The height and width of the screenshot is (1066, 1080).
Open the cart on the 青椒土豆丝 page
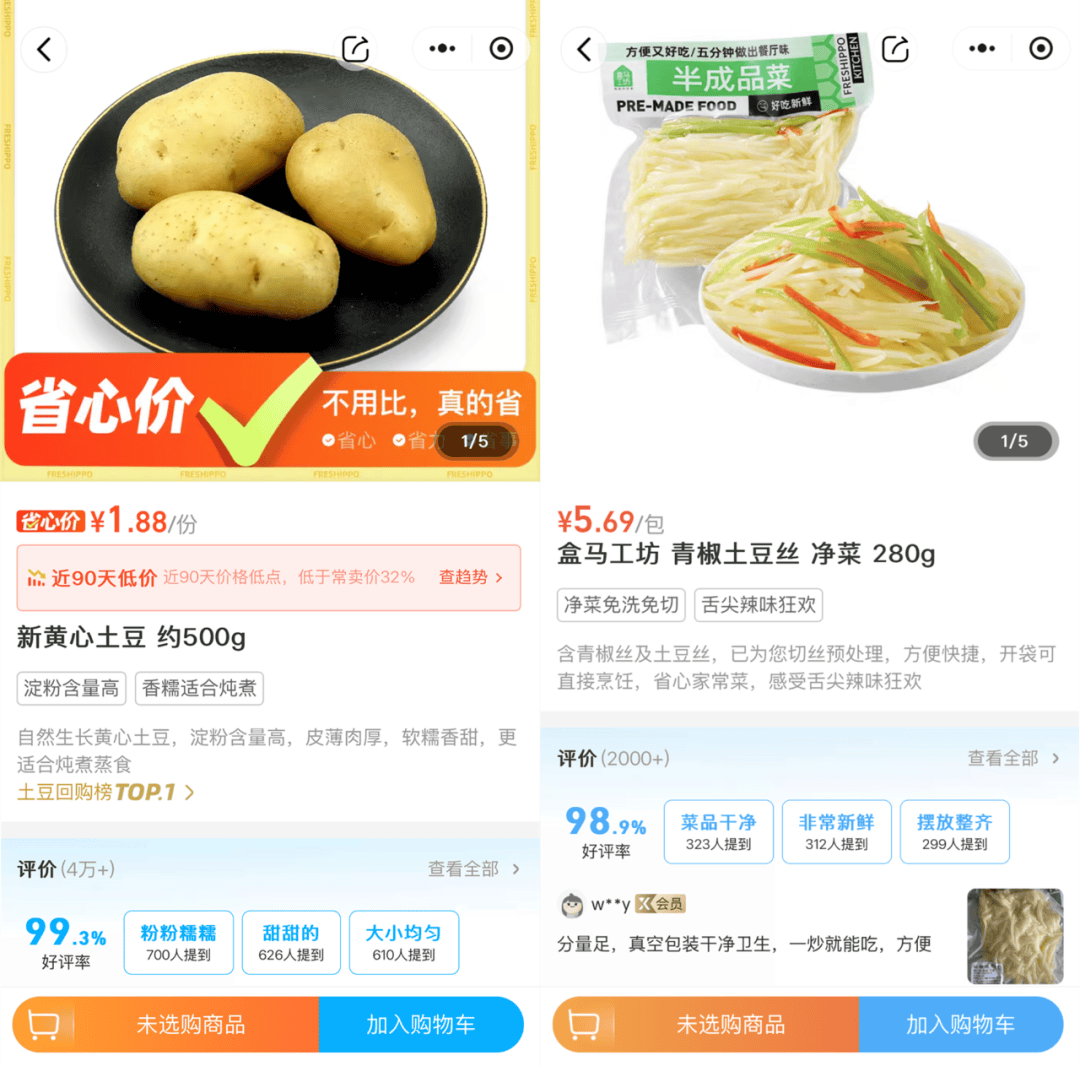[x=583, y=1024]
